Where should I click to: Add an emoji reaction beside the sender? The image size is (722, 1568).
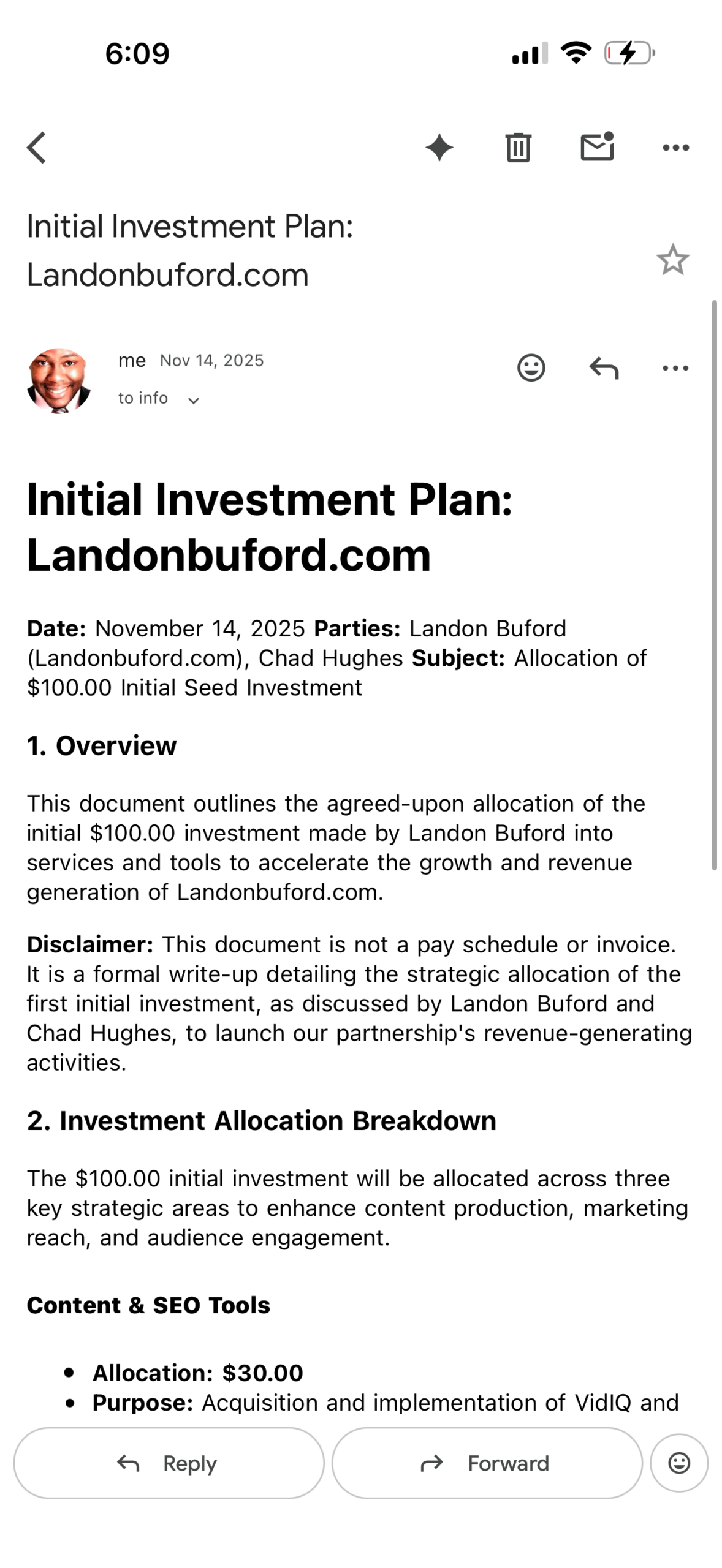[x=531, y=368]
